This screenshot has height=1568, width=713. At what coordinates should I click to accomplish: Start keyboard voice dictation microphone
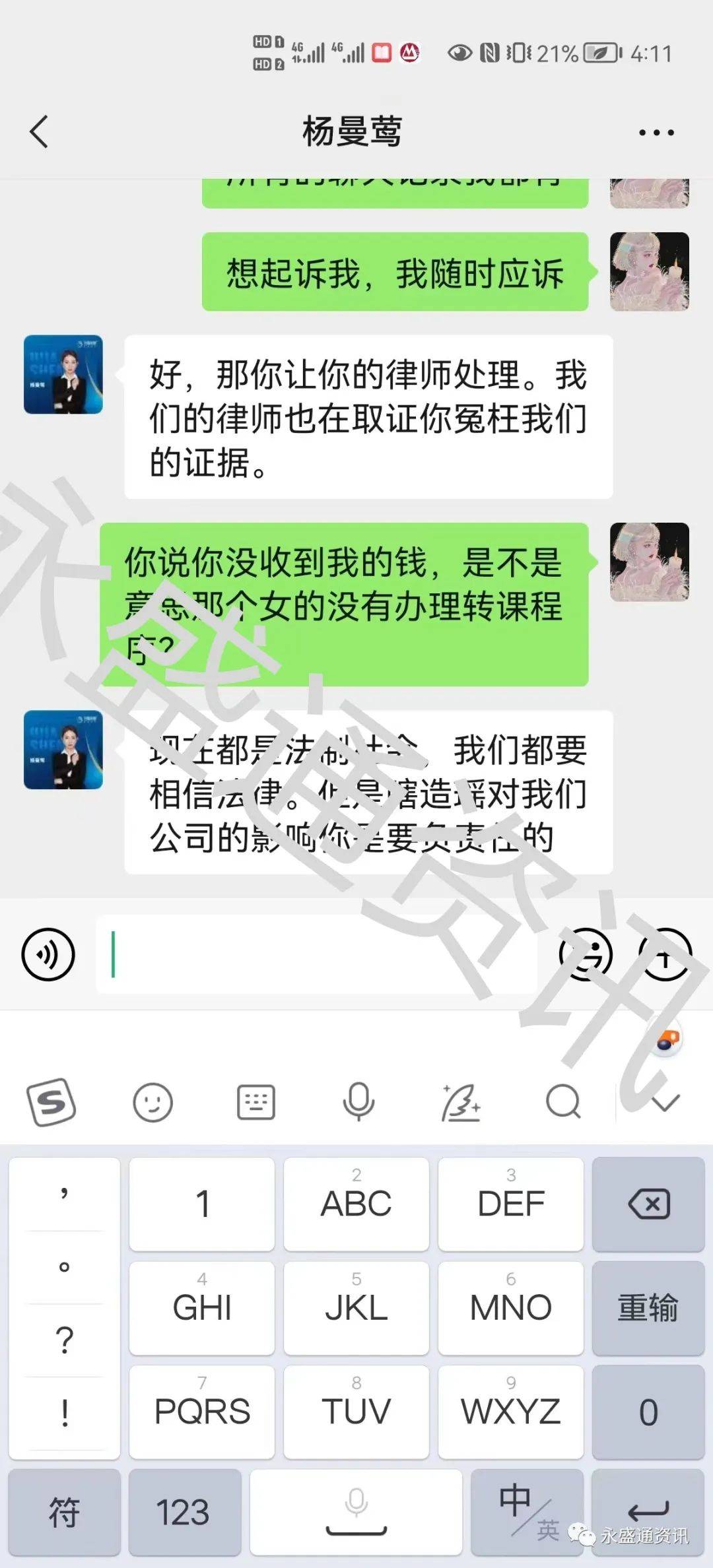click(x=358, y=1102)
